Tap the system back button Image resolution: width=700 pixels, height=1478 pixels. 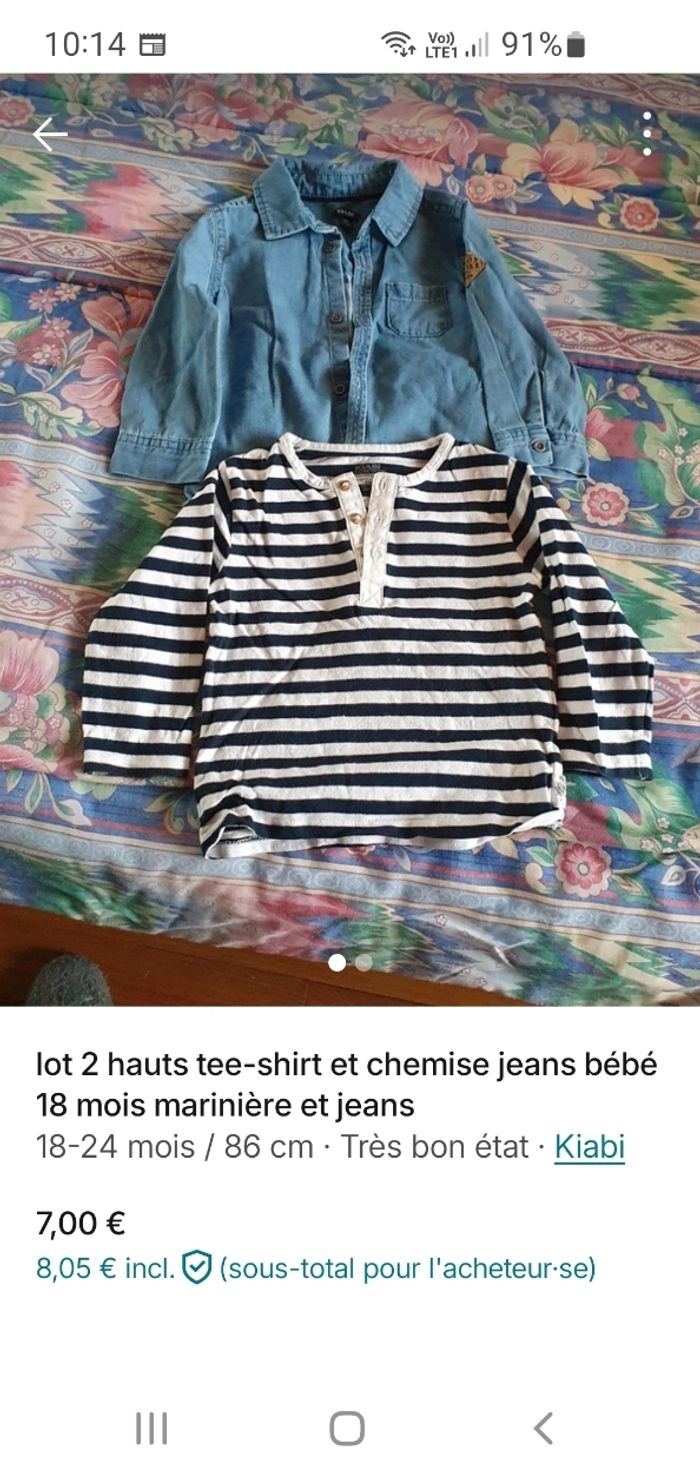(543, 1428)
